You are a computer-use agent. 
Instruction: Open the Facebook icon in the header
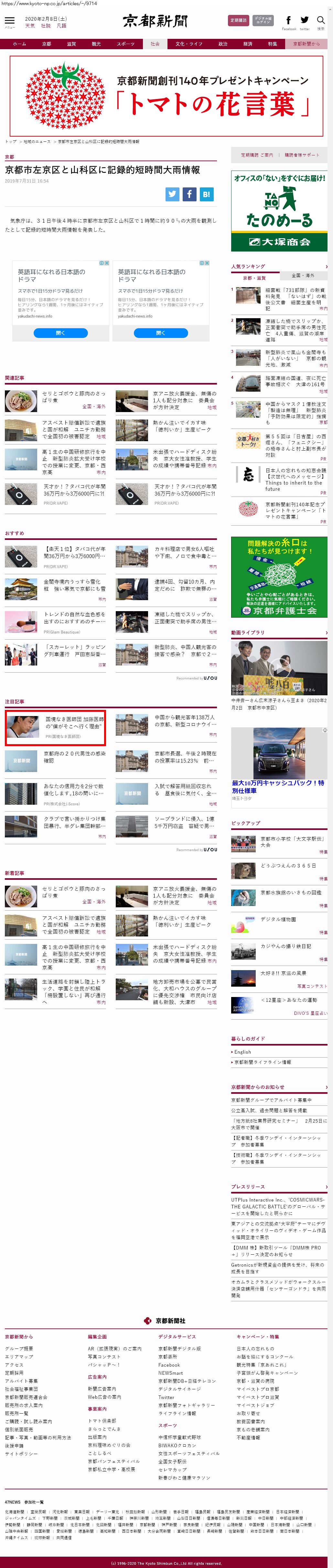click(289, 21)
